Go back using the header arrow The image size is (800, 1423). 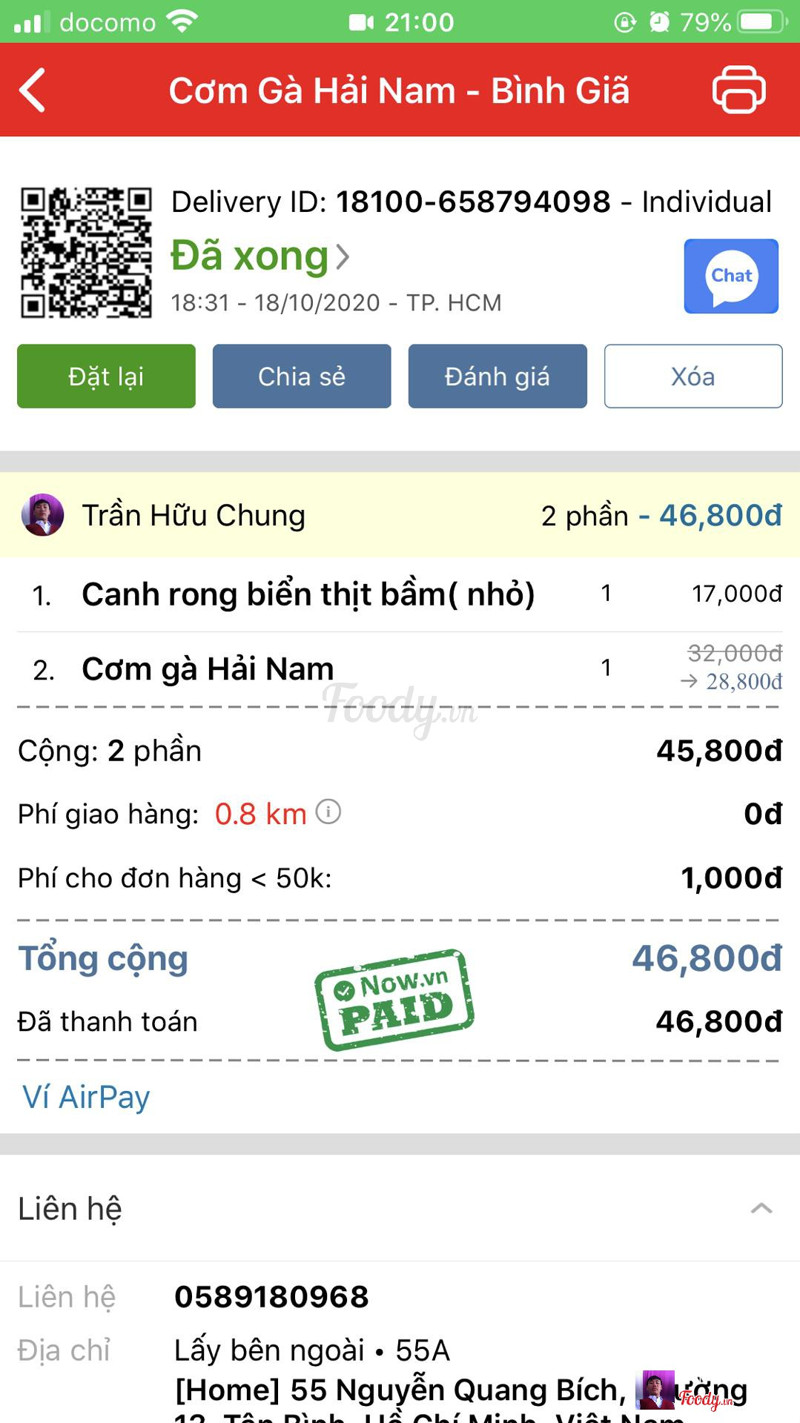[x=33, y=90]
